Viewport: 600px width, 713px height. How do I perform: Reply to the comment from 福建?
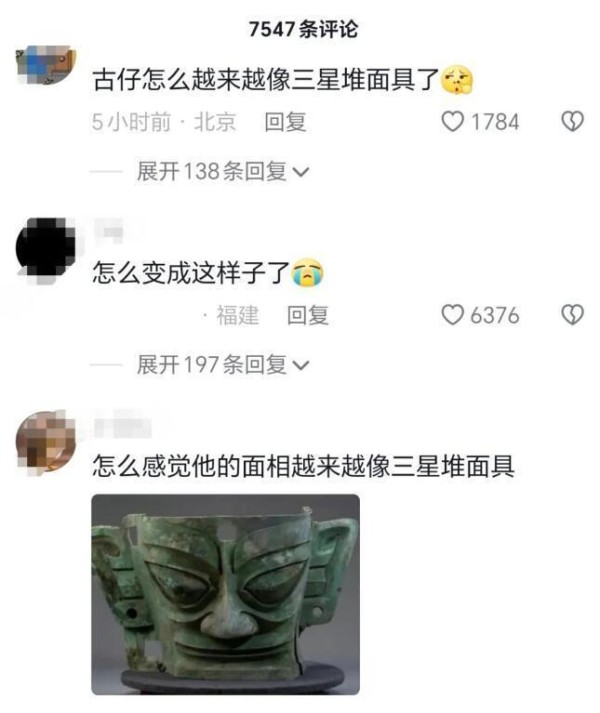pos(308,316)
